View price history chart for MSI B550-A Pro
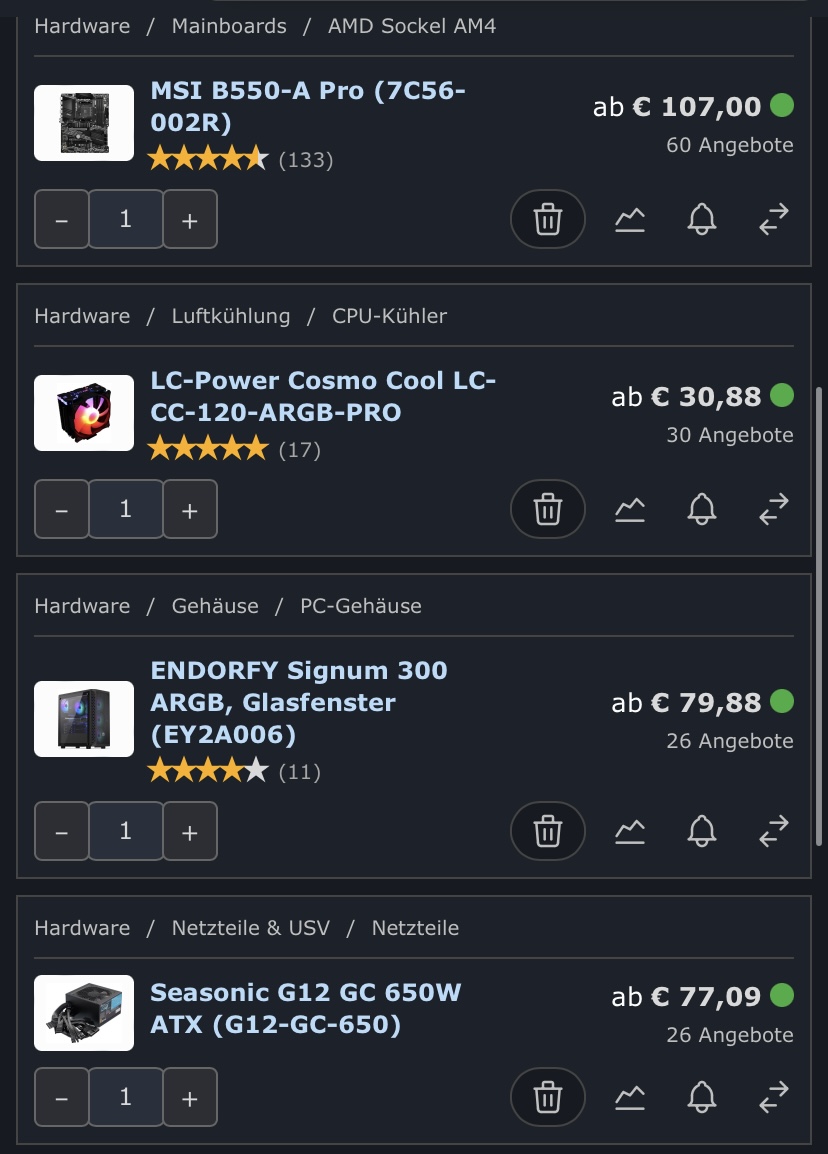 630,219
